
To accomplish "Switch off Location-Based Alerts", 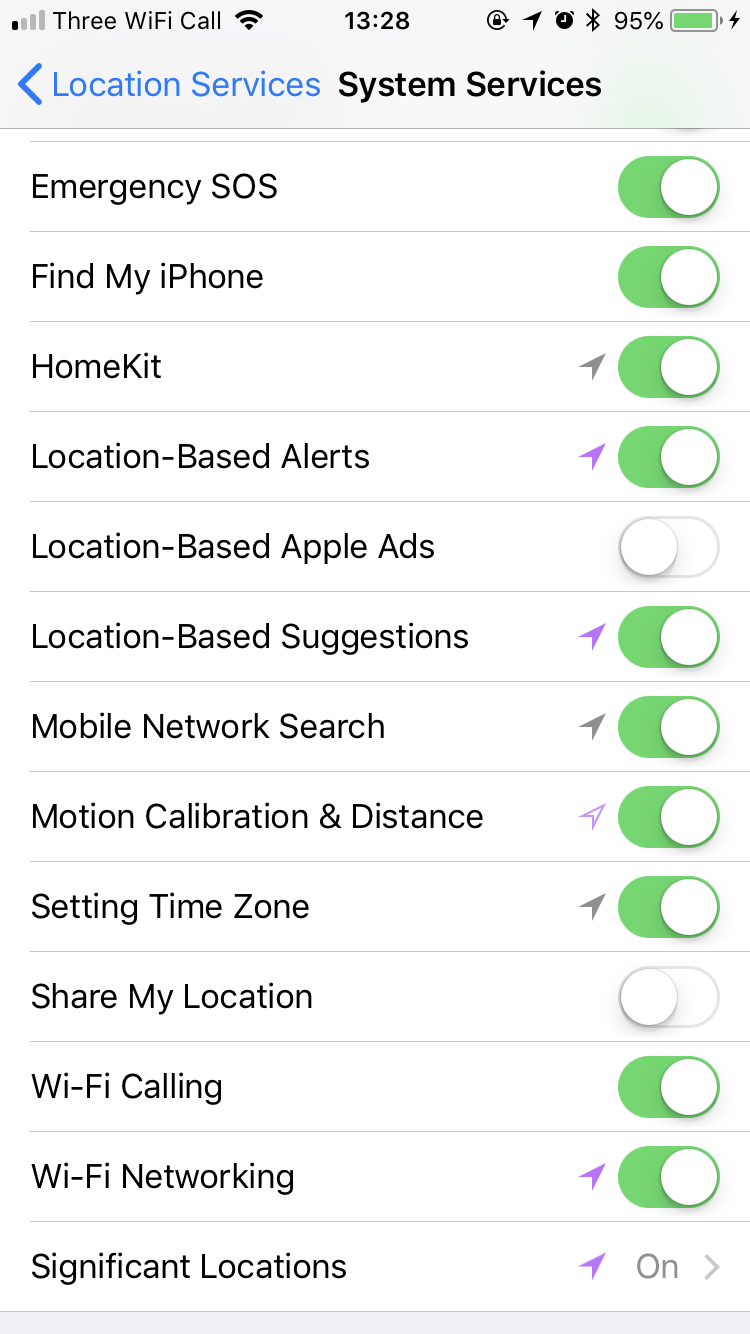I will tap(668, 457).
